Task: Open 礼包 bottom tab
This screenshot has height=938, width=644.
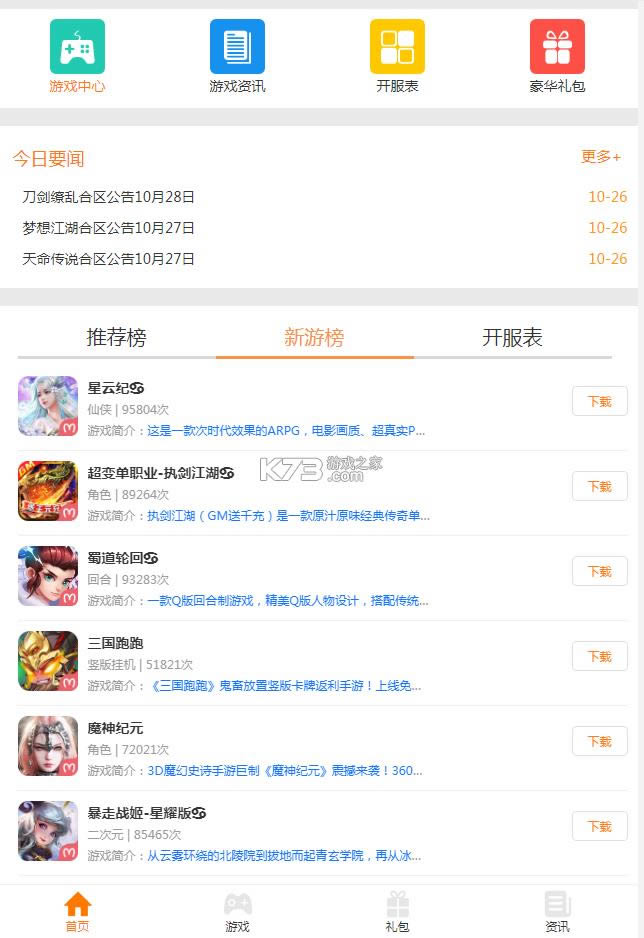Action: pyautogui.click(x=397, y=911)
